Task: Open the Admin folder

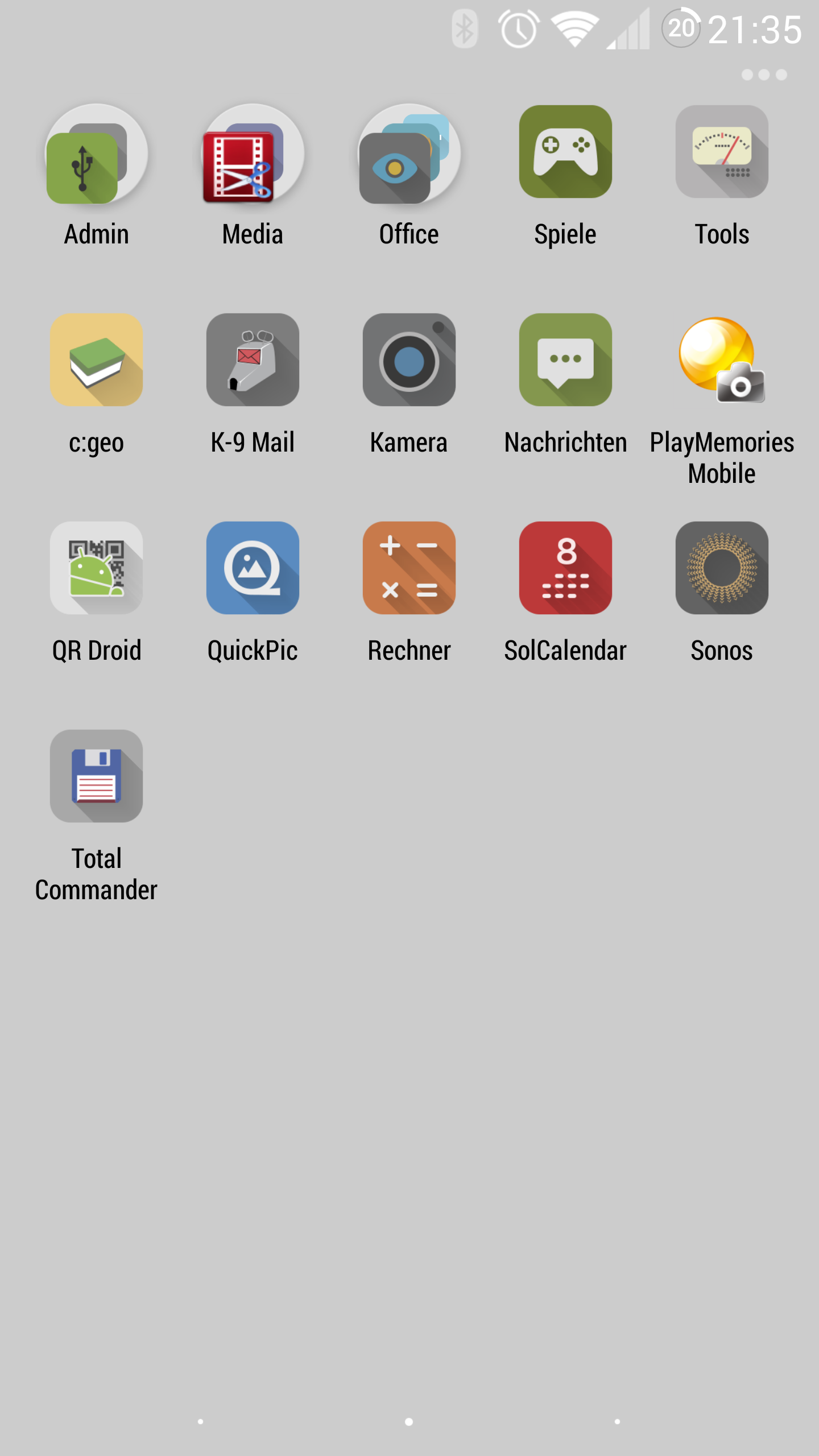Action: pos(96,154)
